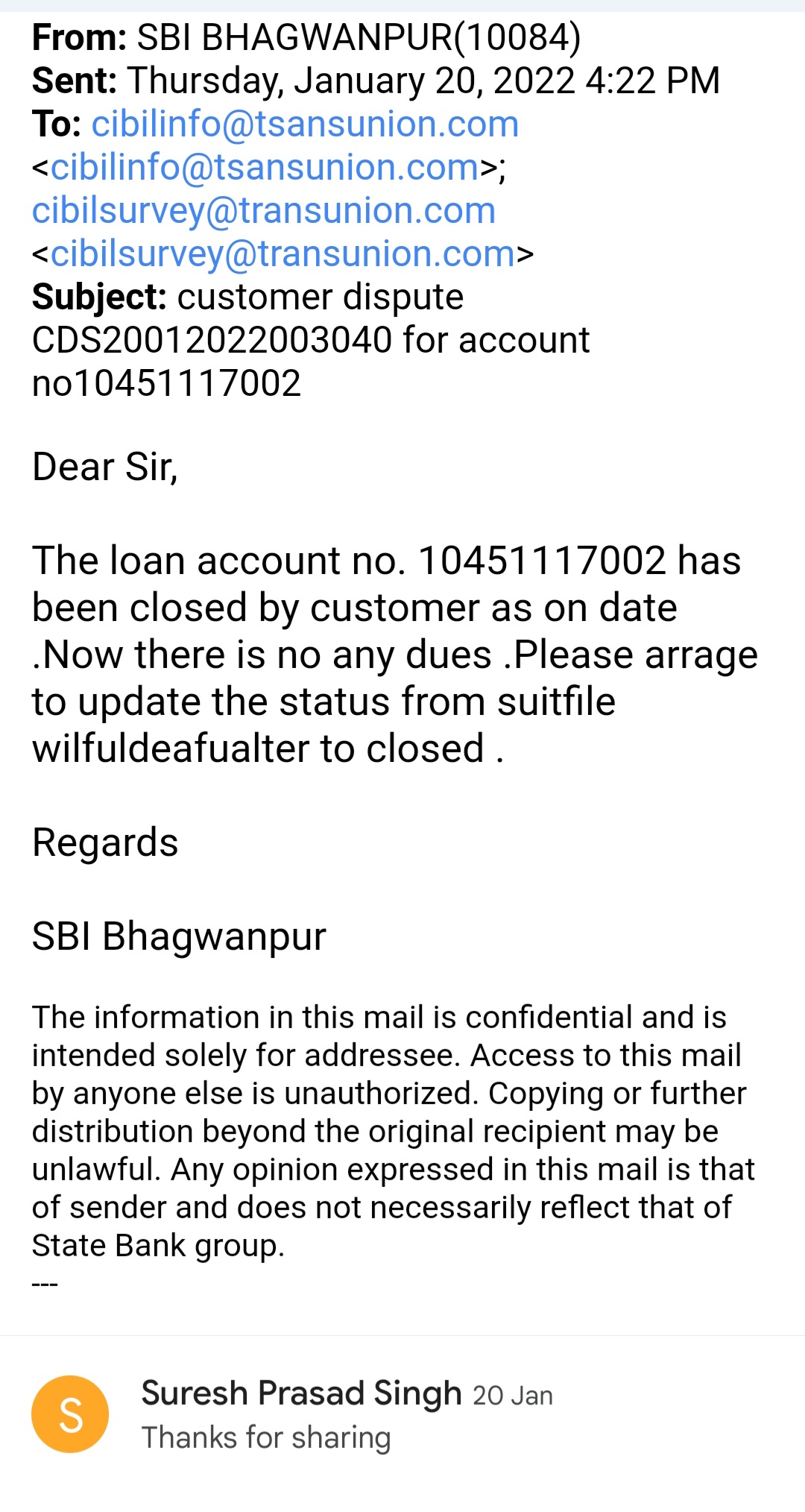Expand Suresh Prasad Singh's collapsed message
The height and width of the screenshot is (1512, 805).
pos(402,1414)
